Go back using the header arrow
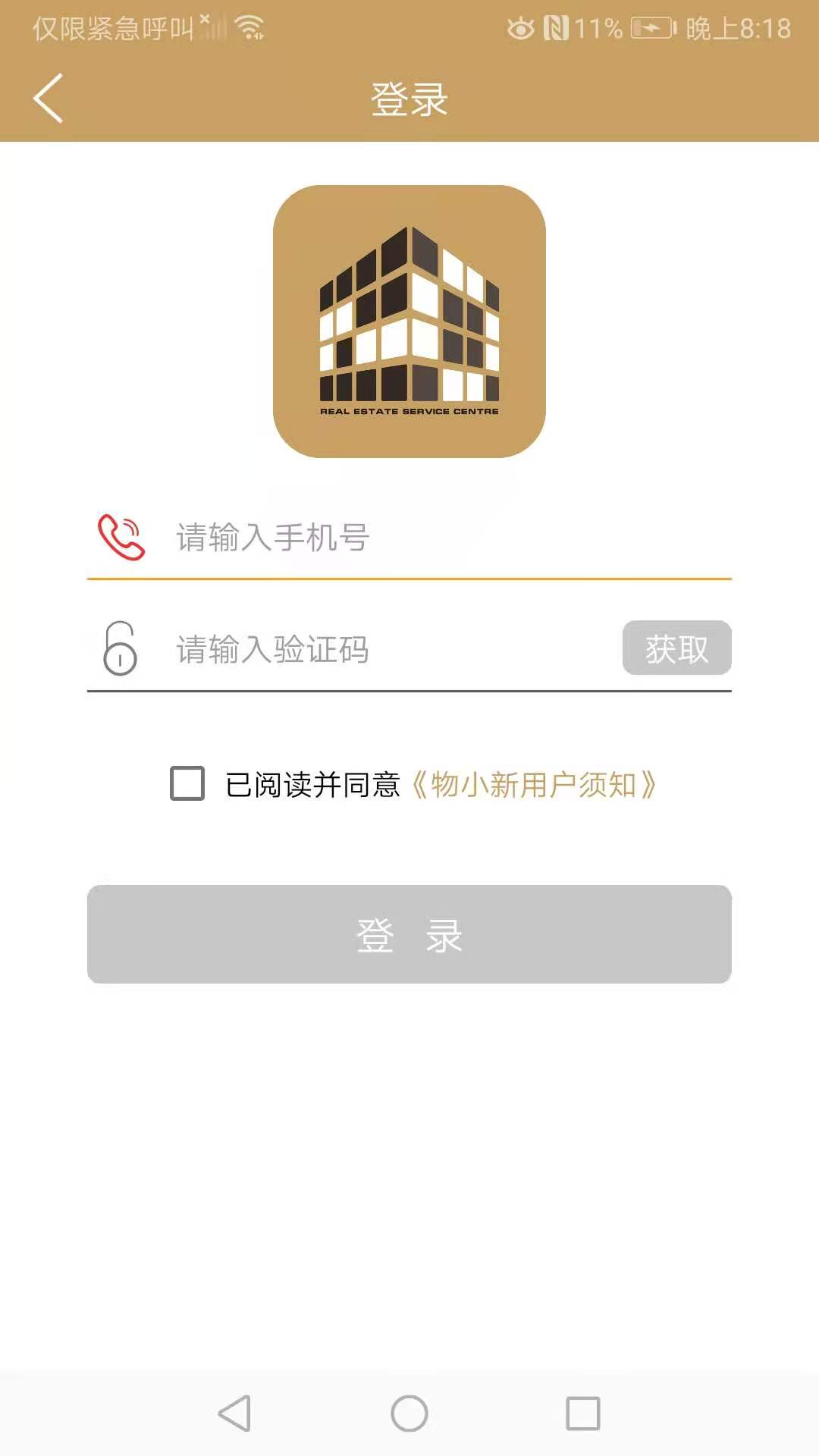 coord(48,98)
